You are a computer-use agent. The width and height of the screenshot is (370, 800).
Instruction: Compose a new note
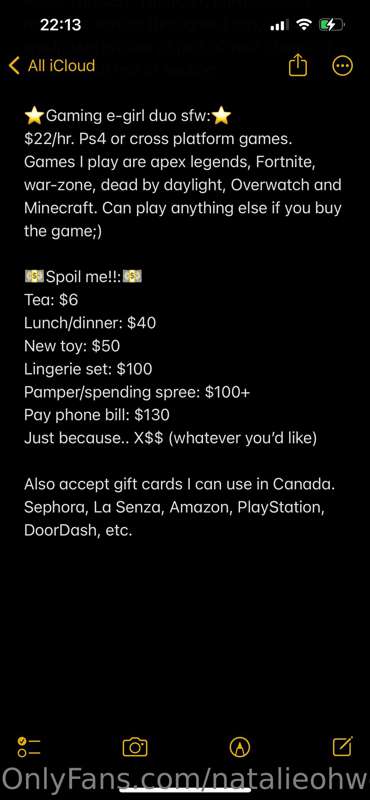[x=342, y=746]
